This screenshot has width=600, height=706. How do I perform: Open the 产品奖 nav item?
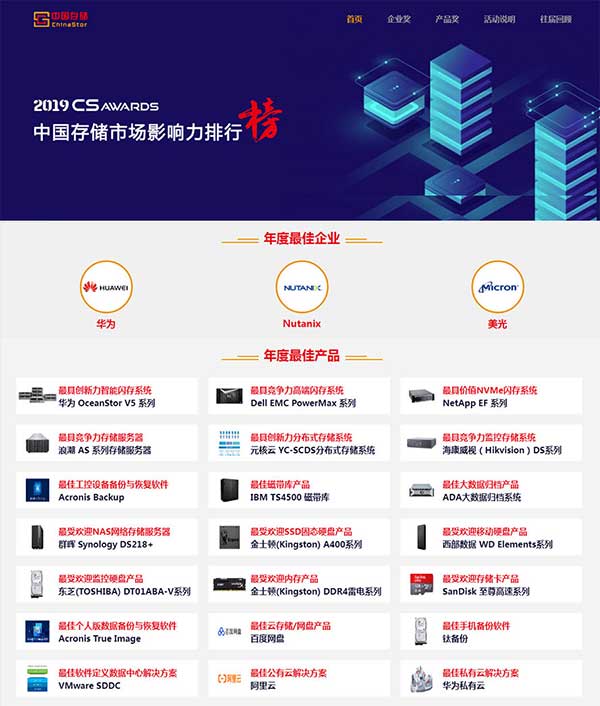click(447, 19)
